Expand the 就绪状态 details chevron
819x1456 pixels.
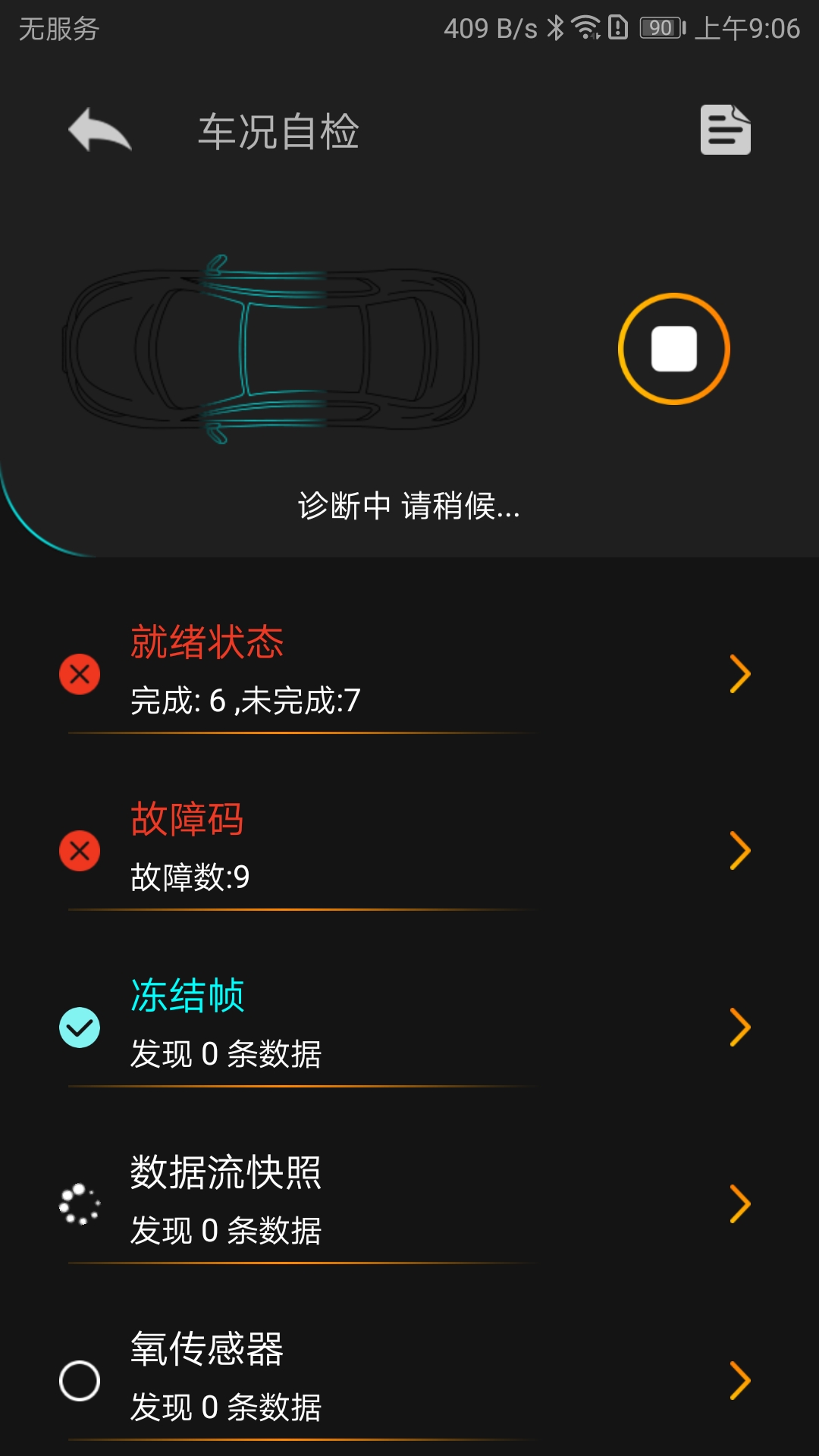pyautogui.click(x=739, y=673)
